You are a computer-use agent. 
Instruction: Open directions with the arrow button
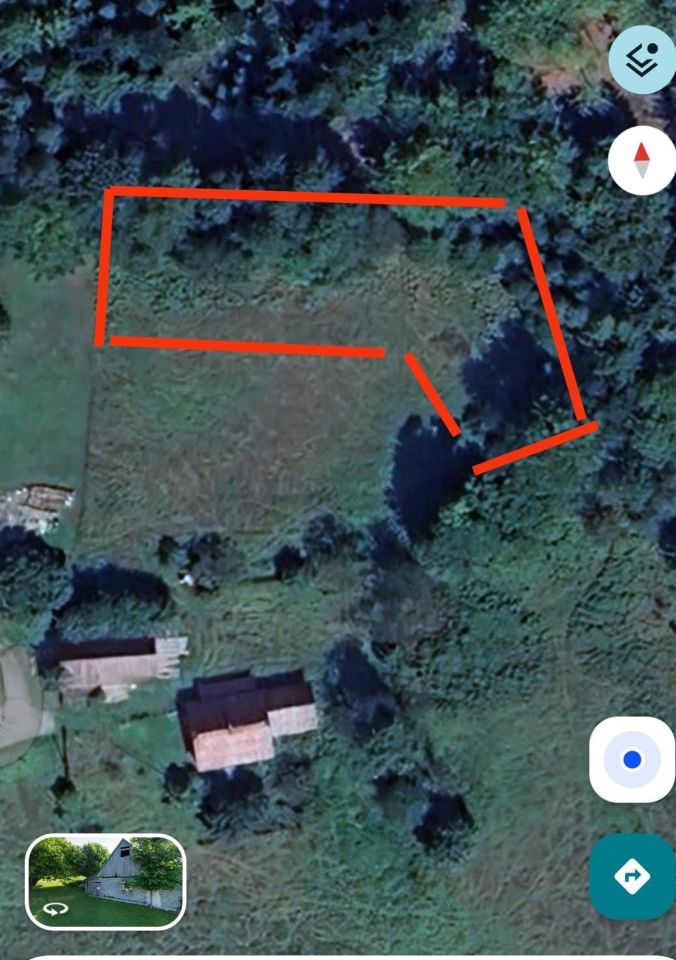[632, 877]
